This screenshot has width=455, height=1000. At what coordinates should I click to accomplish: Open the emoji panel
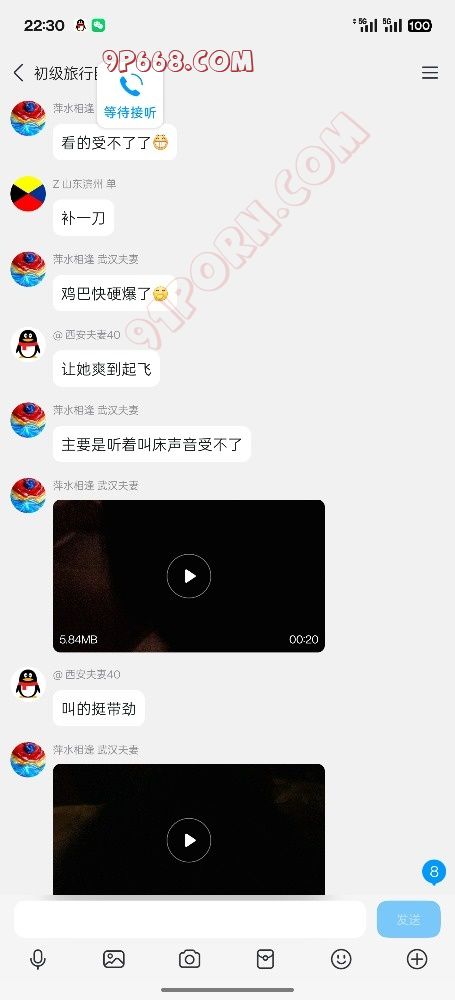341,959
